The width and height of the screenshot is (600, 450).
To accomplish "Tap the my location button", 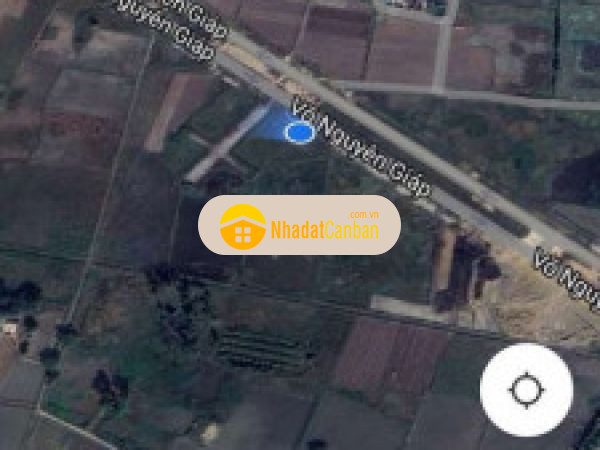I will pyautogui.click(x=526, y=389).
